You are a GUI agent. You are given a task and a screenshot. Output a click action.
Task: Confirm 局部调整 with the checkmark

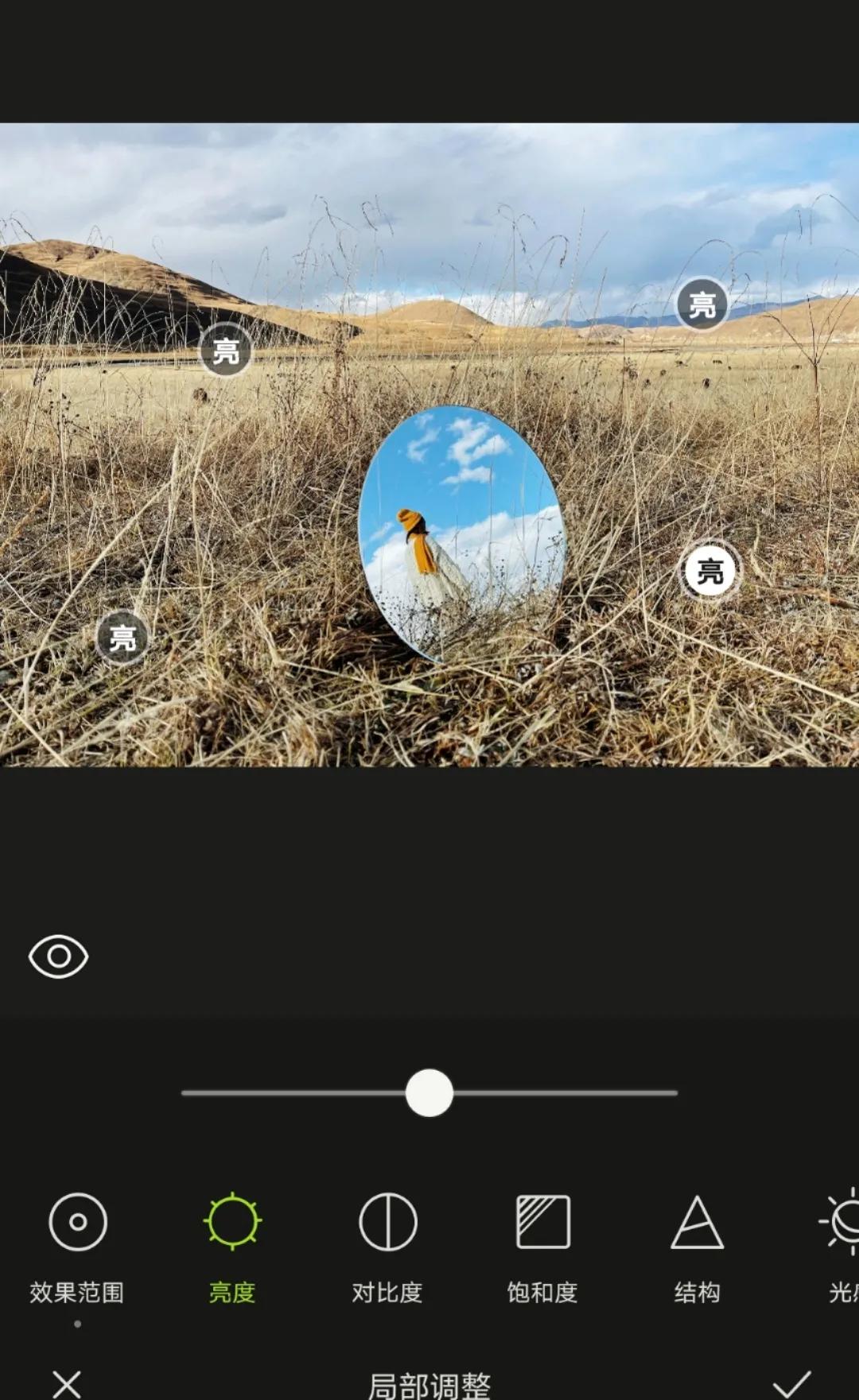coord(792,1384)
